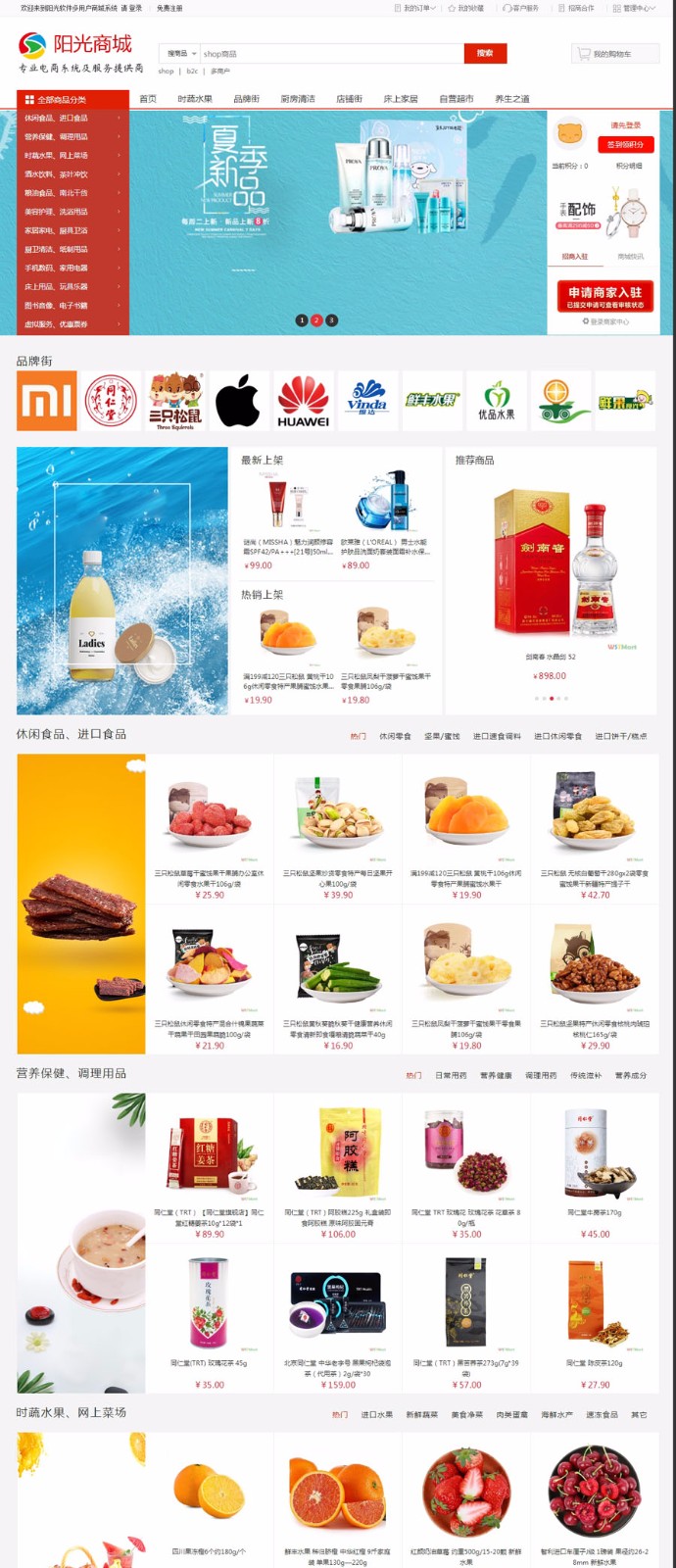
Task: Open the Xiaomi brand tile
Action: (47, 401)
